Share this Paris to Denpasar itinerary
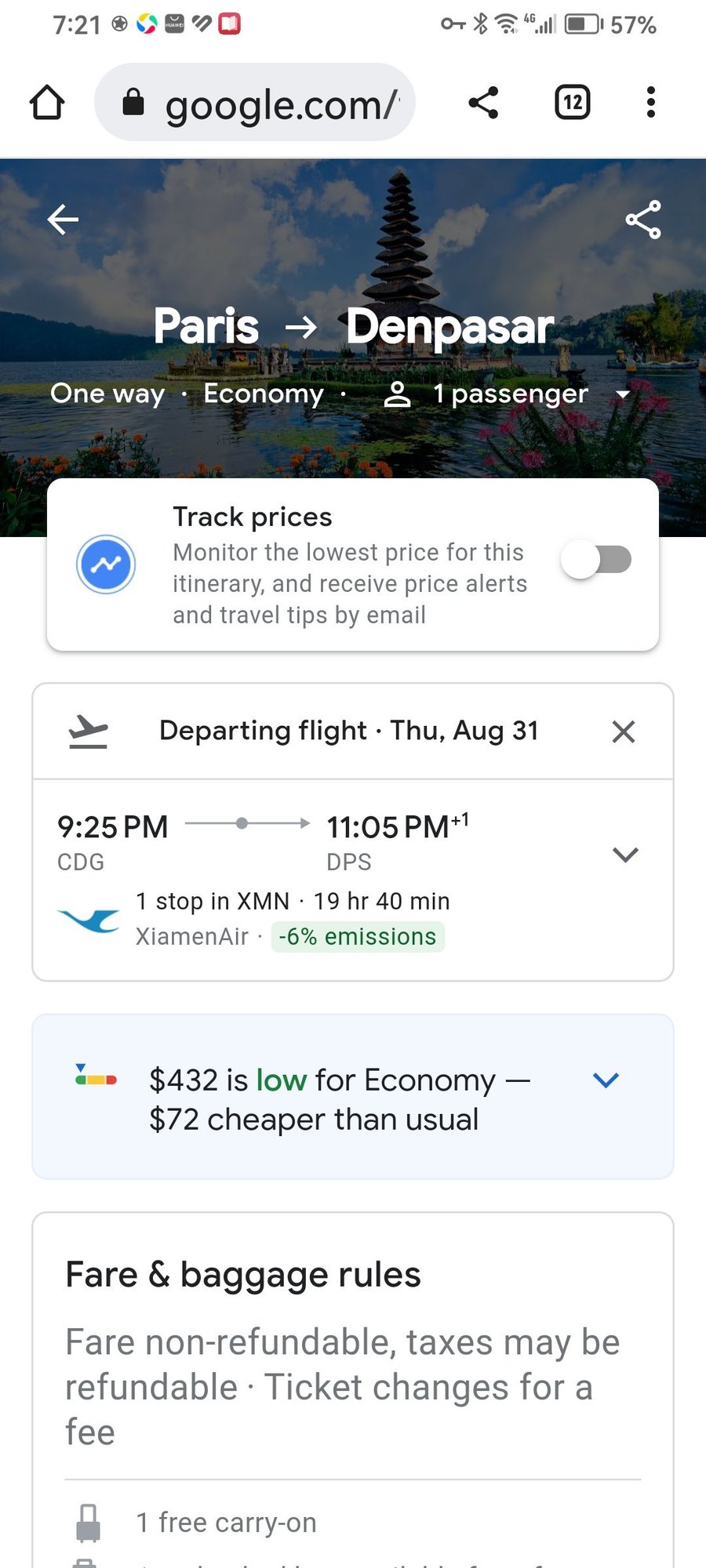The image size is (706, 1568). click(643, 220)
